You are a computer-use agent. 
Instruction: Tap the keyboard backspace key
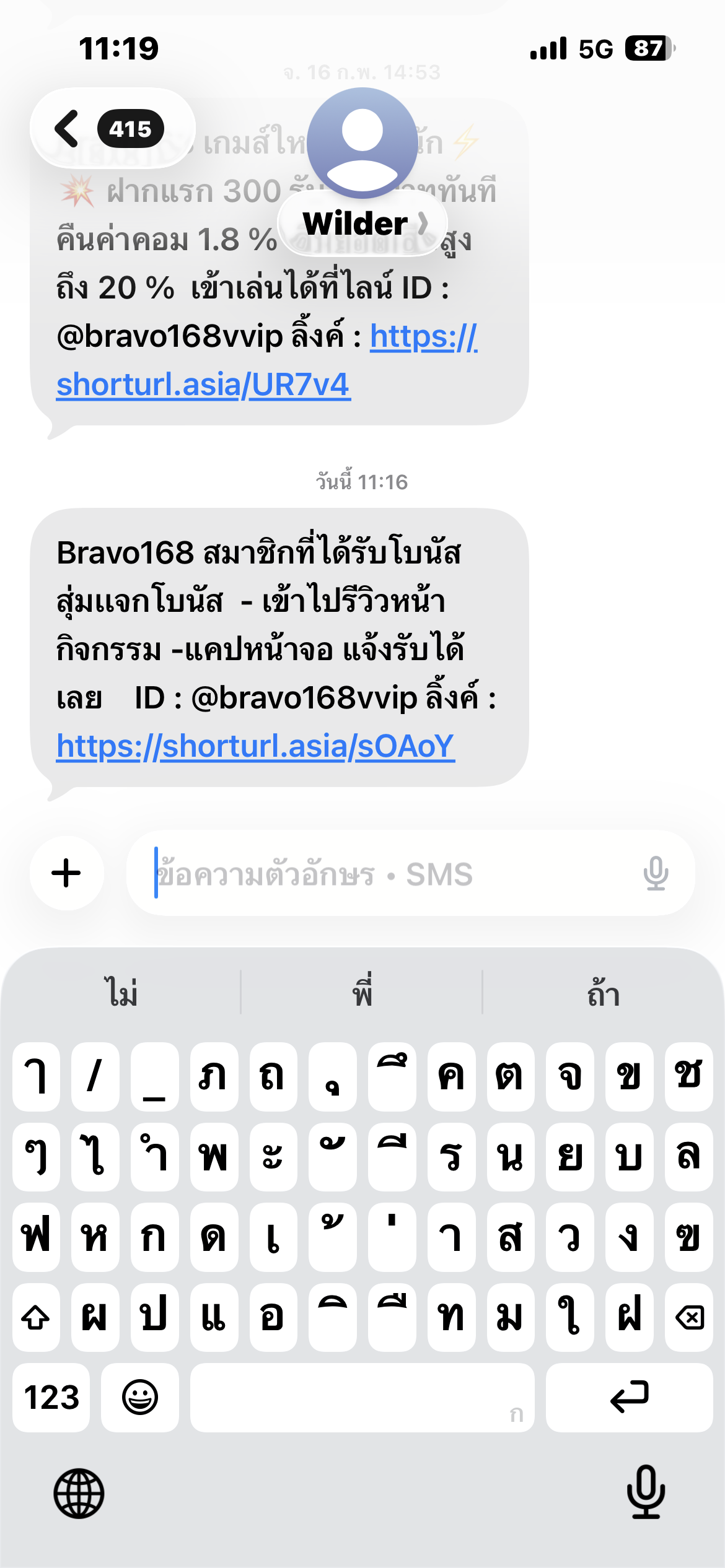coord(689,1317)
